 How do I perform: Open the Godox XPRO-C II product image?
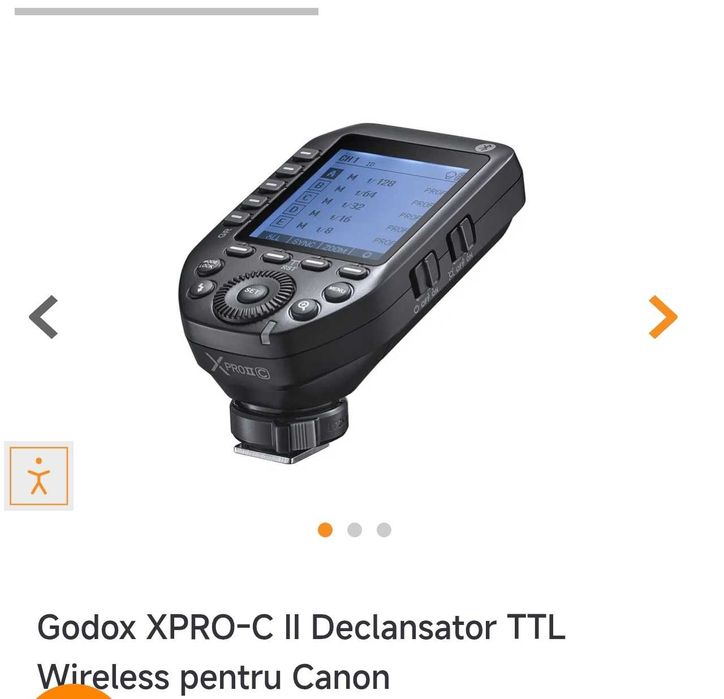pos(355,290)
